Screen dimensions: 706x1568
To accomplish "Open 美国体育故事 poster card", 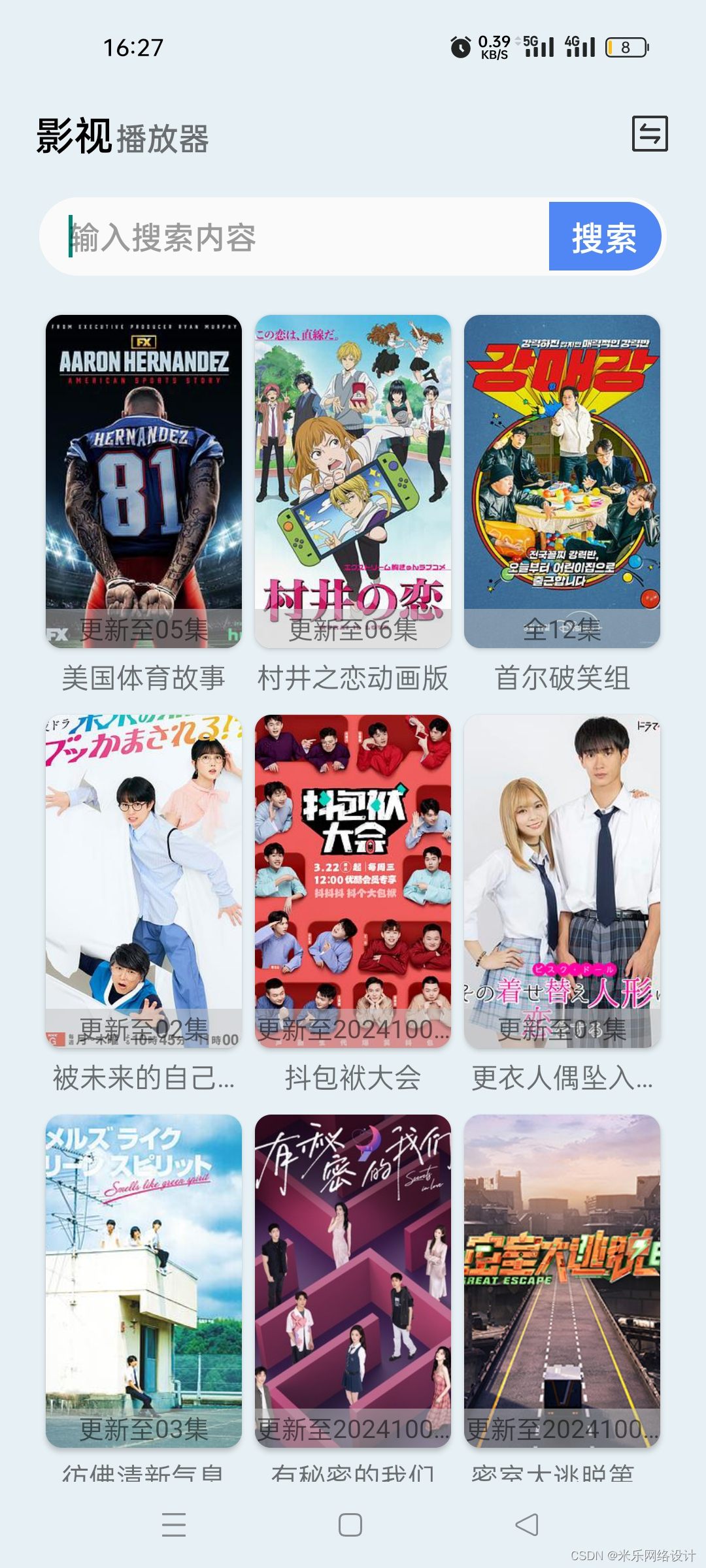I will click(144, 481).
